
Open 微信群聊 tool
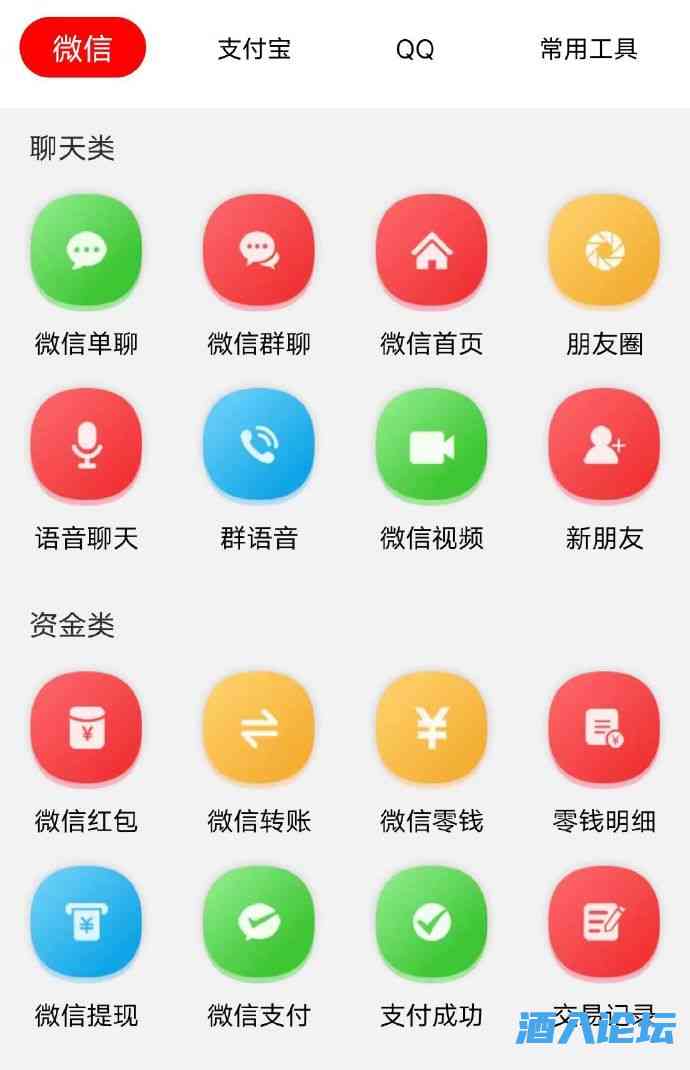259,250
